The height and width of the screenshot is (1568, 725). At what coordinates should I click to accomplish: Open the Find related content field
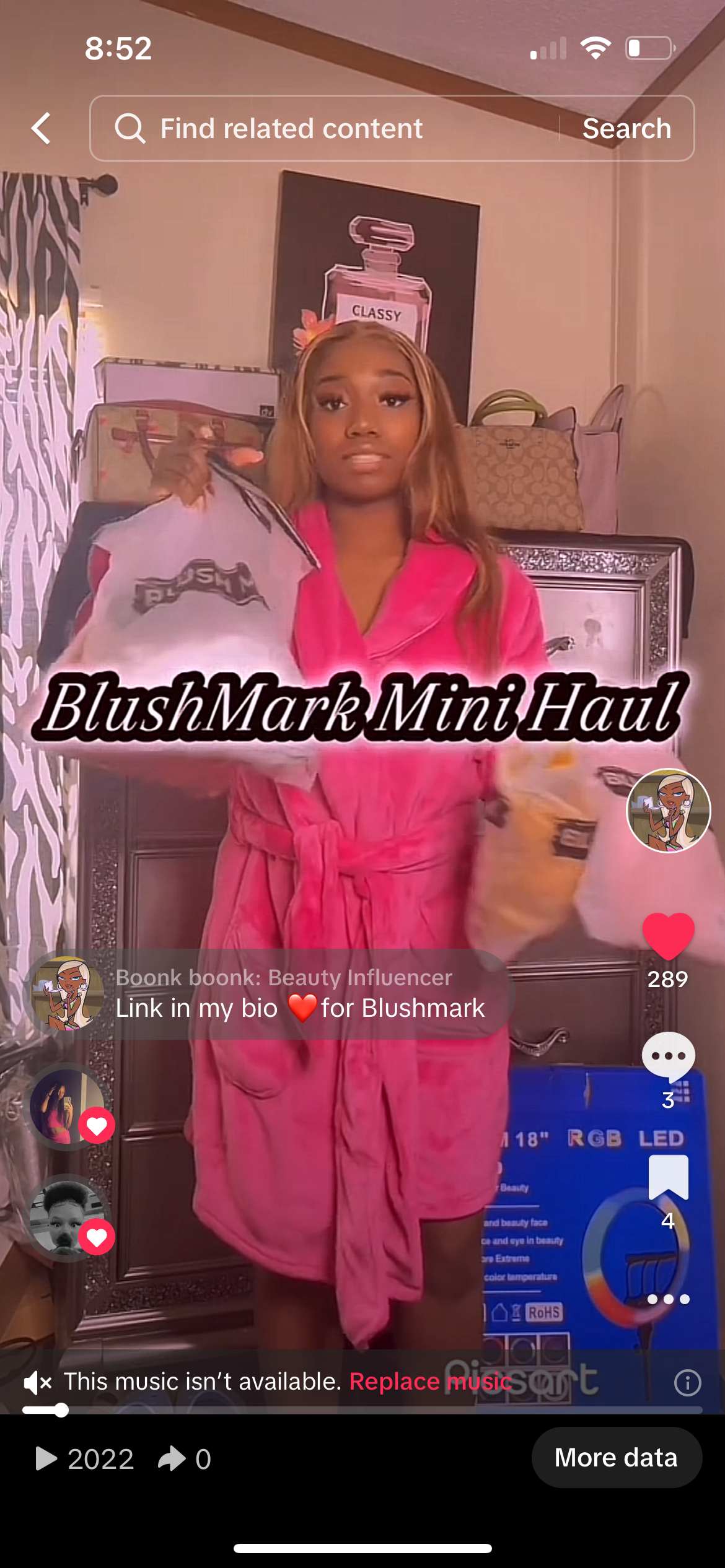click(325, 129)
